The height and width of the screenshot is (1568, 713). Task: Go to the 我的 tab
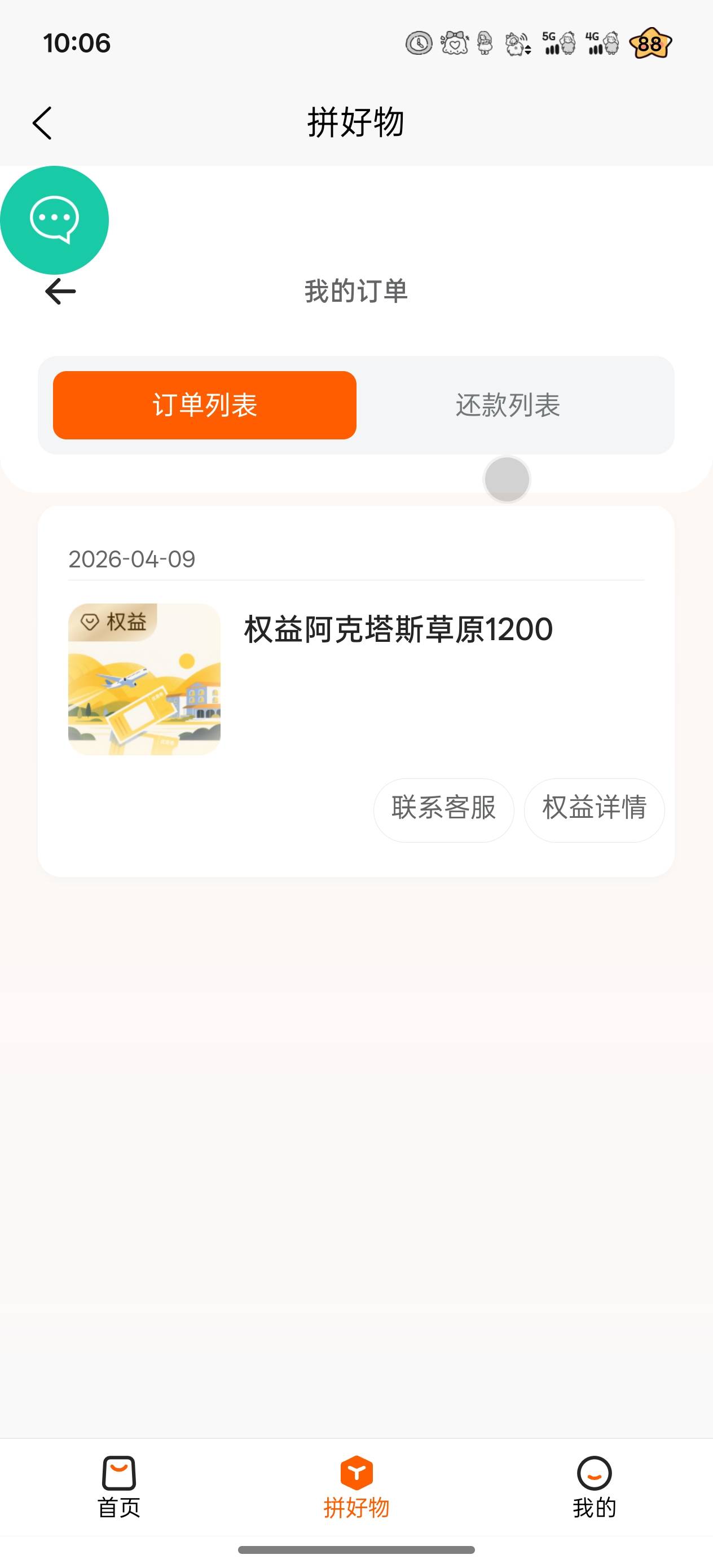593,1486
